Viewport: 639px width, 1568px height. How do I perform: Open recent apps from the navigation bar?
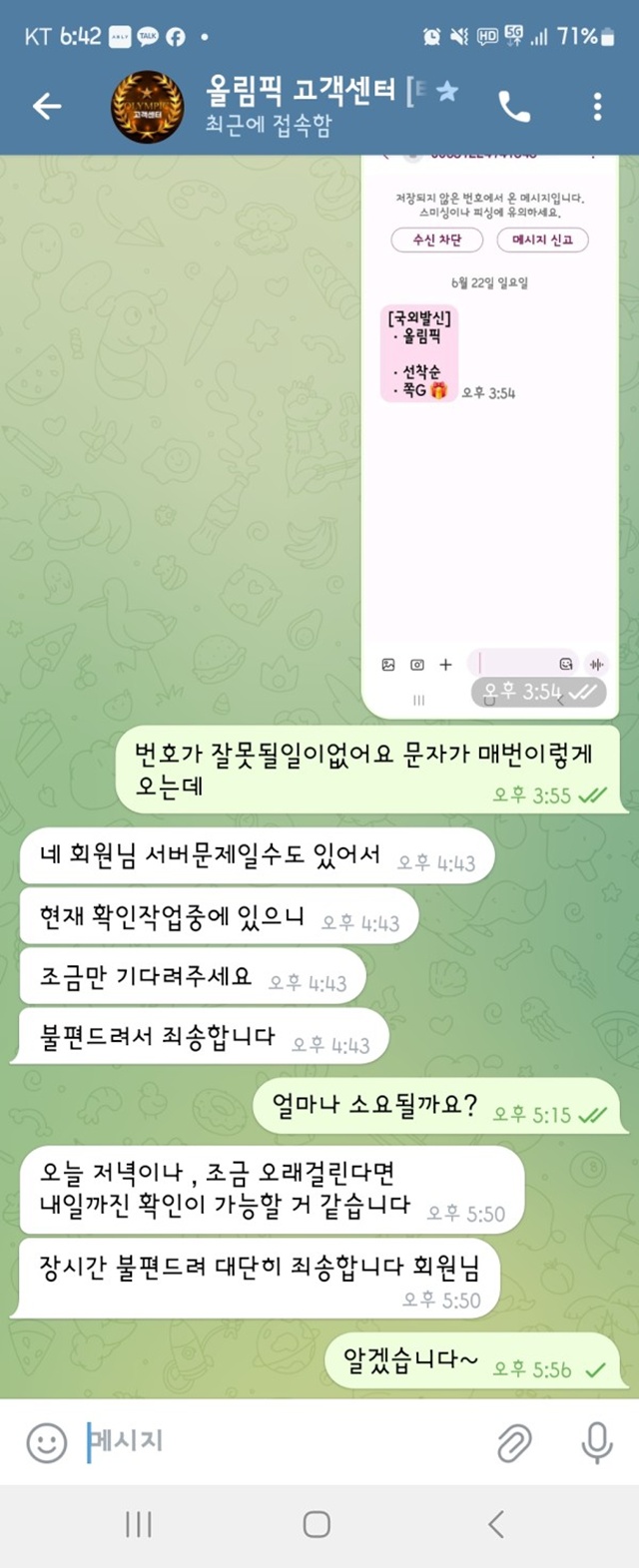[x=138, y=1524]
